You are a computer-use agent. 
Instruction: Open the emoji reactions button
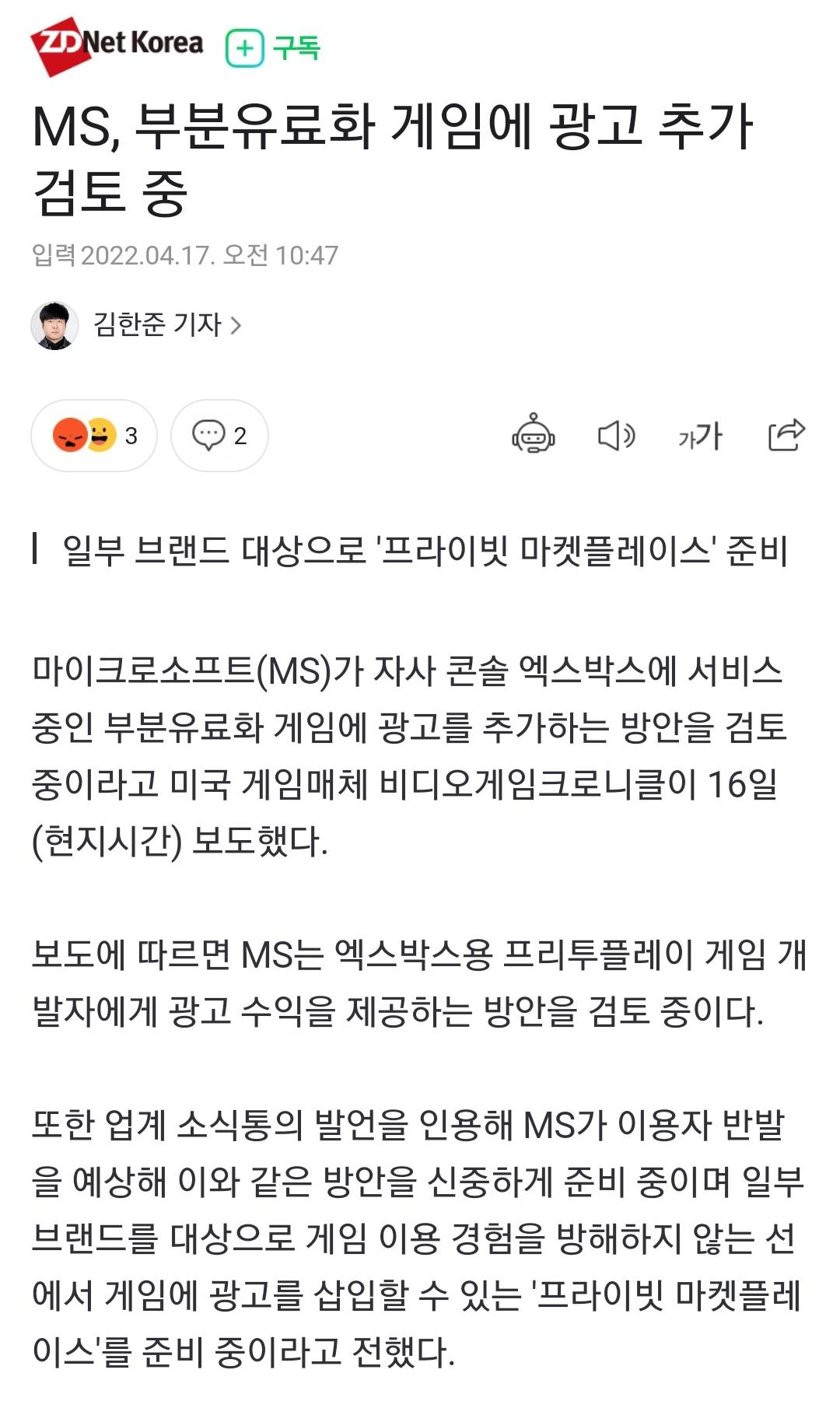click(94, 436)
